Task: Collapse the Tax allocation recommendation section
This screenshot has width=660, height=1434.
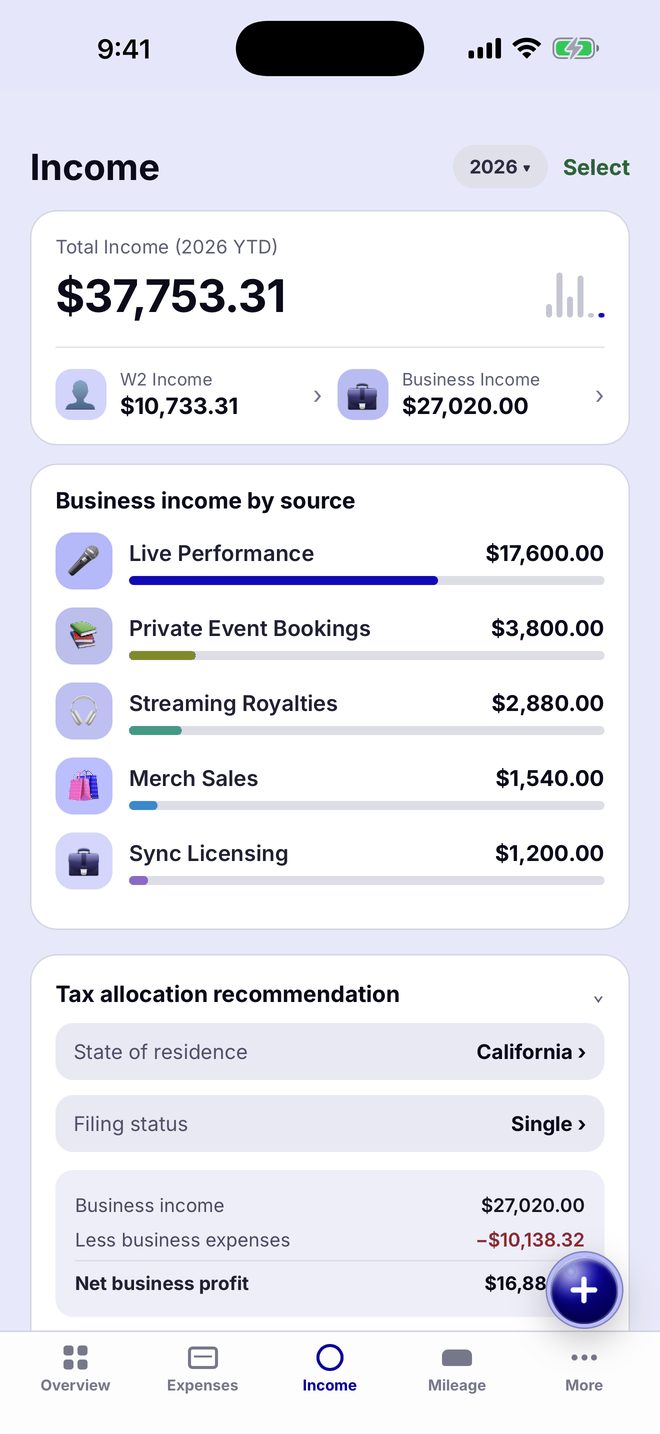Action: [x=598, y=998]
